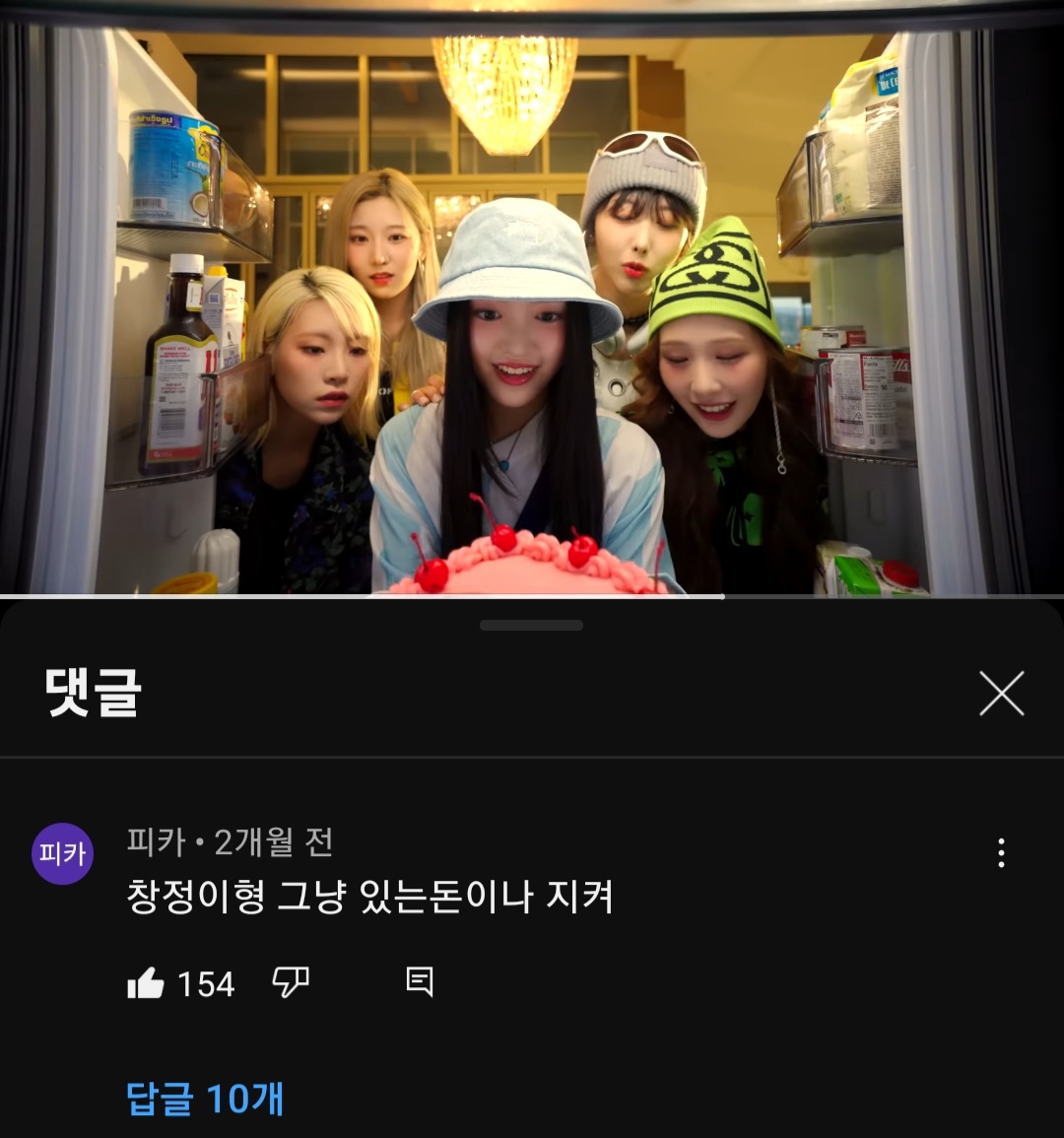Close the 댓글 comments panel

click(1001, 694)
